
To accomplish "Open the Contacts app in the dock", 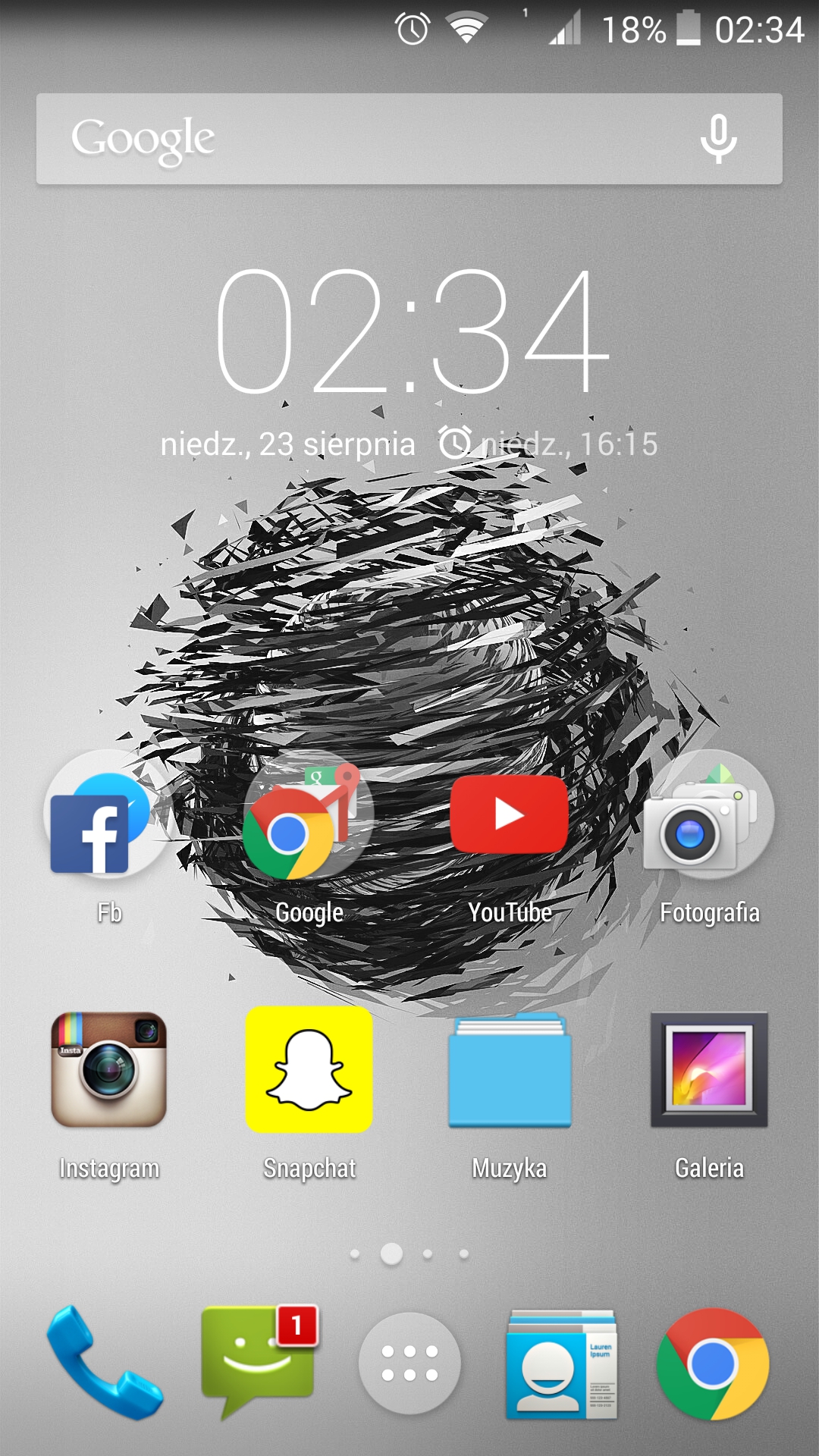I will tap(561, 1364).
